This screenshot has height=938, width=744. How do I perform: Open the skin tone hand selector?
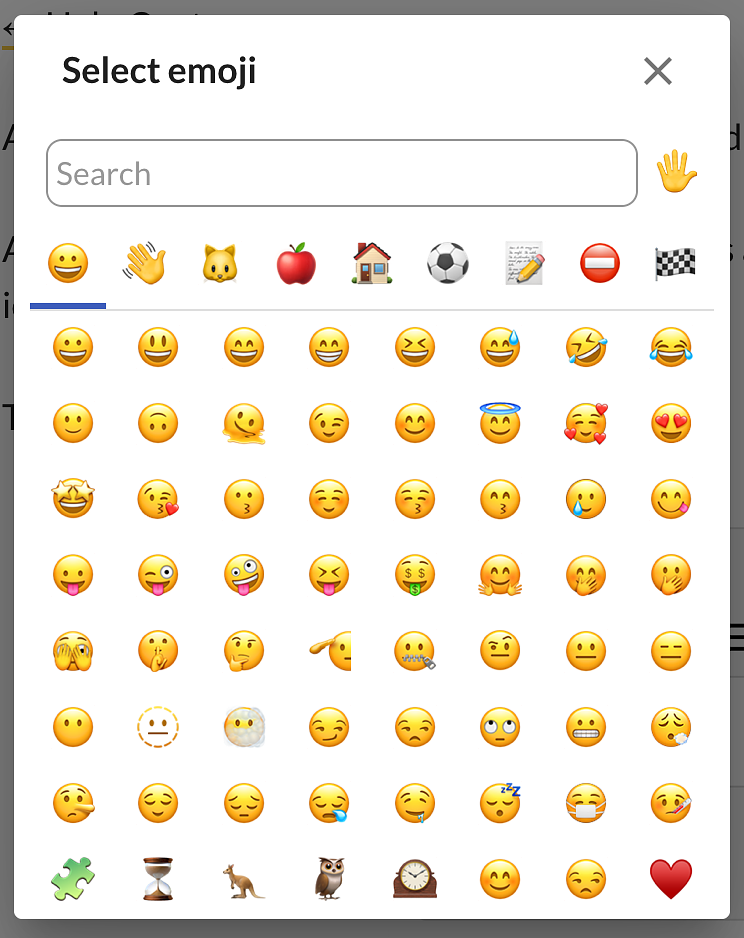click(x=676, y=173)
